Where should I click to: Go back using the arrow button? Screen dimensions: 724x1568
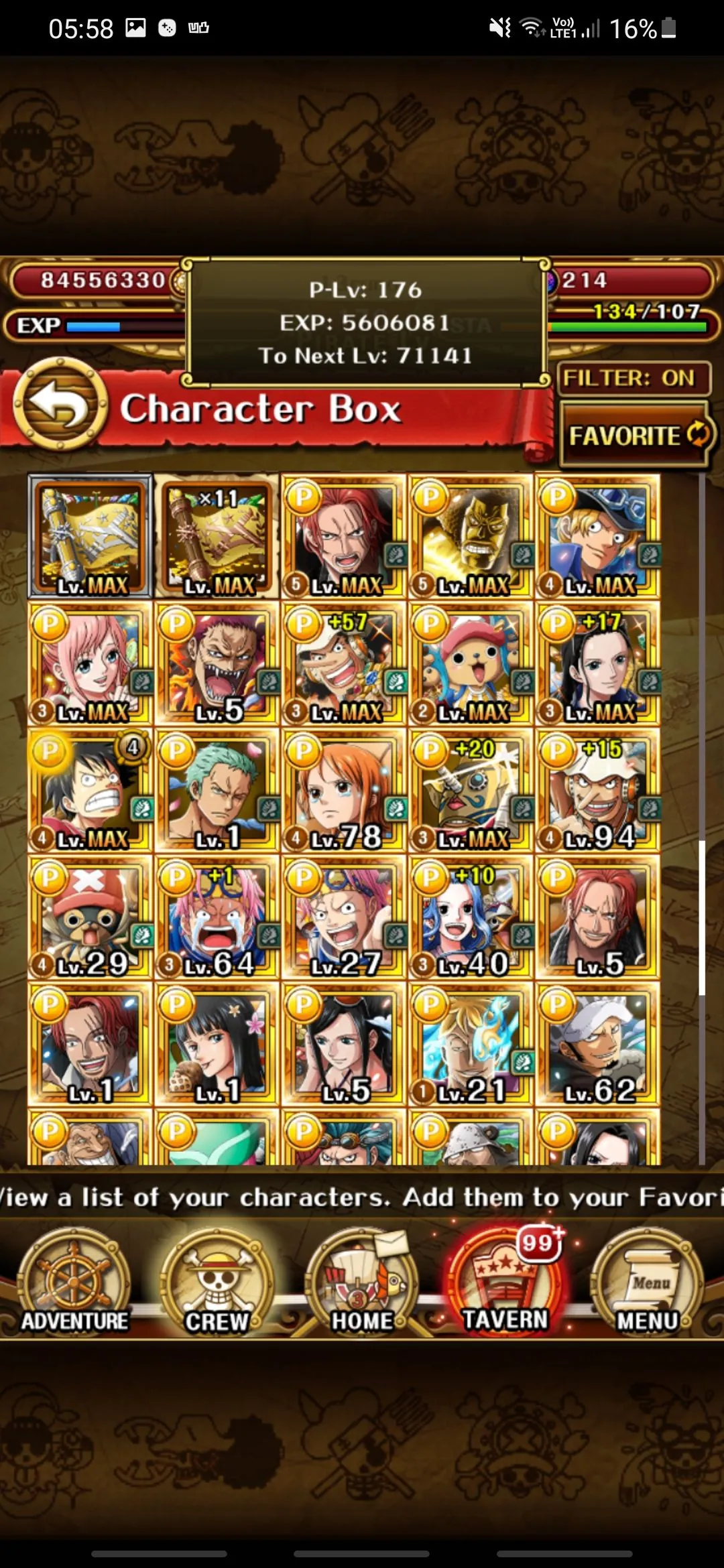coord(60,405)
